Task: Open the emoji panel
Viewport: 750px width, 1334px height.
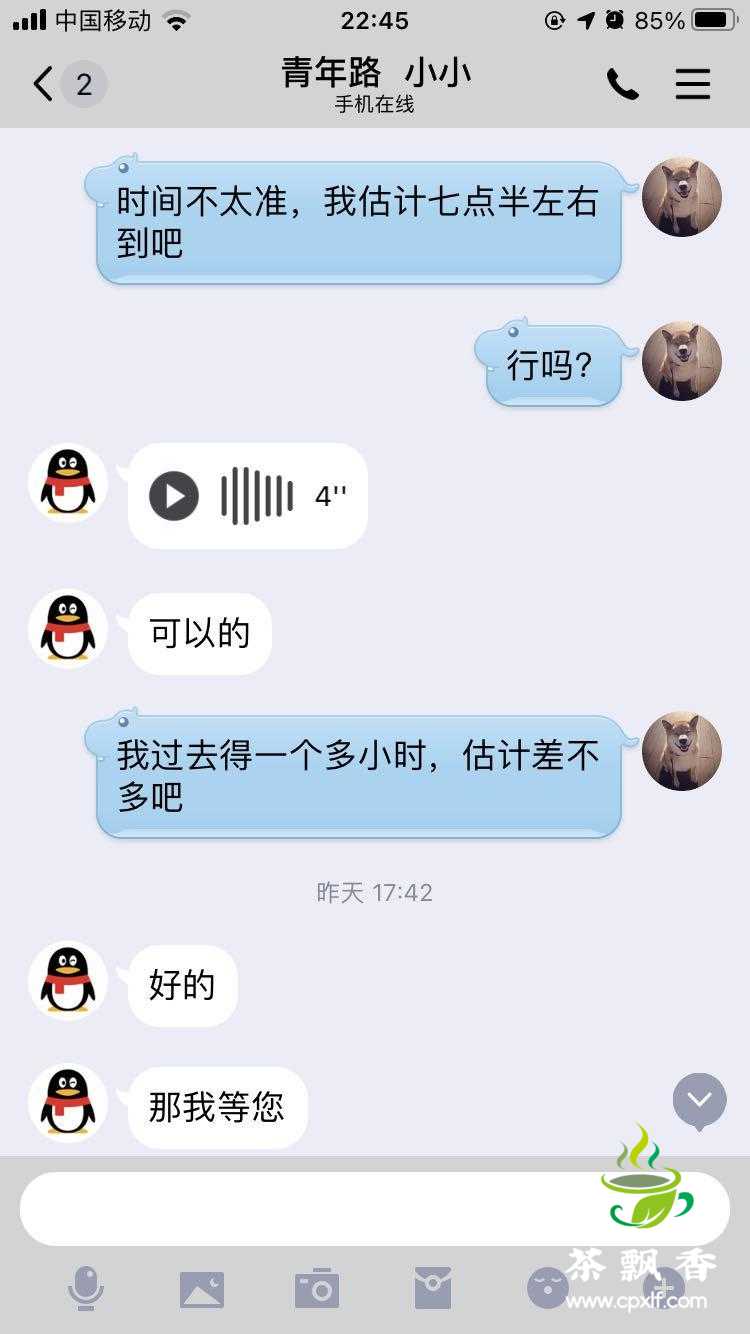Action: (548, 1288)
